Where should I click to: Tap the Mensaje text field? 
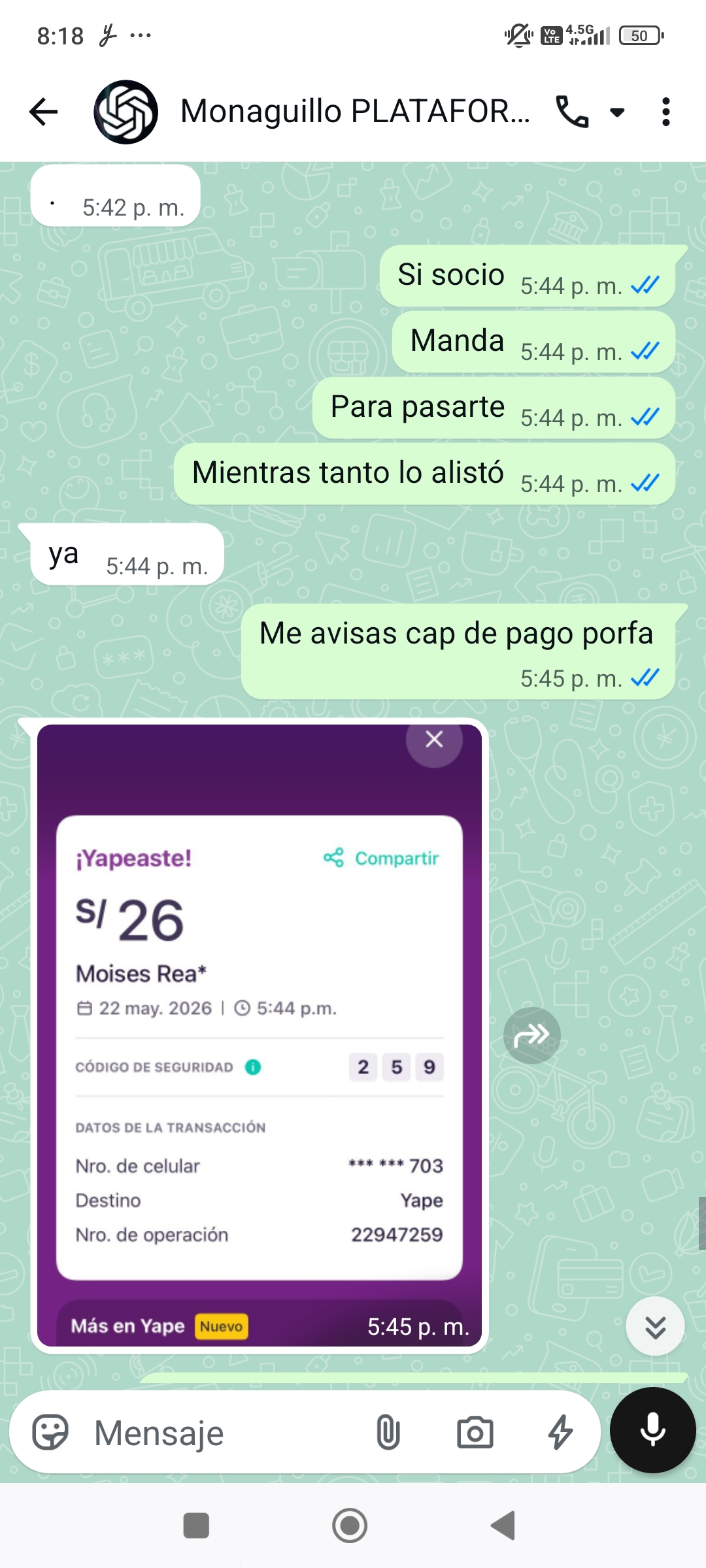(222, 1432)
